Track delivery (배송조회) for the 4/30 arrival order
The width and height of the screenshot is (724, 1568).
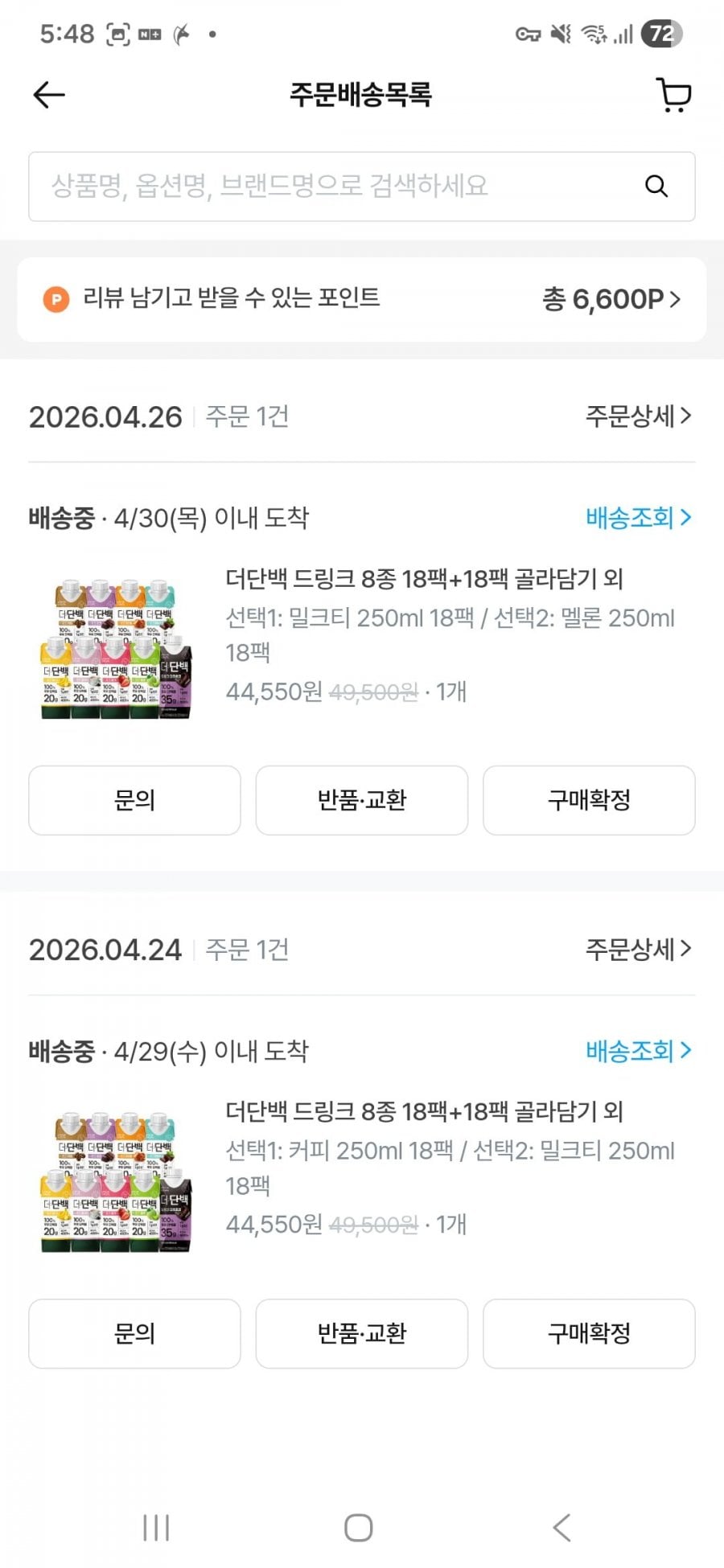pyautogui.click(x=638, y=517)
